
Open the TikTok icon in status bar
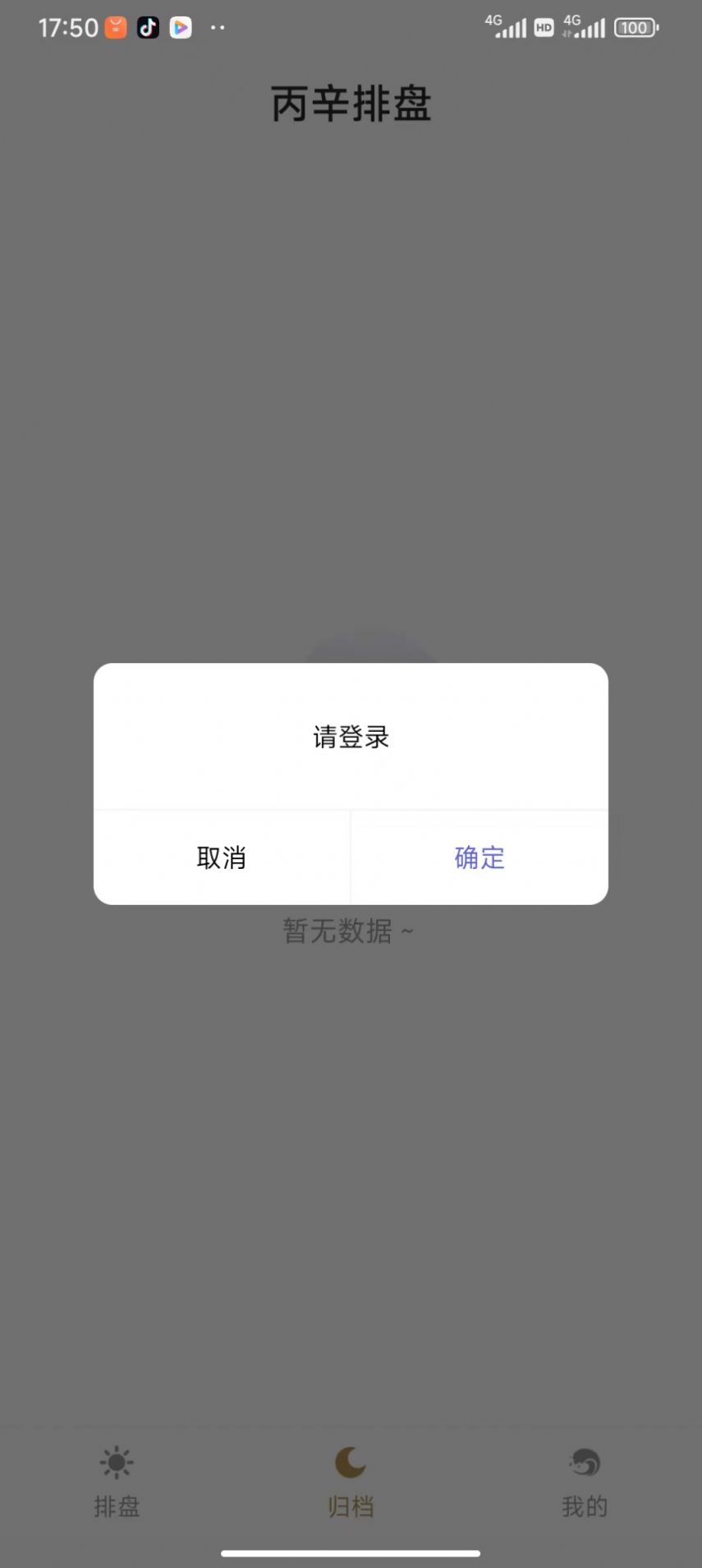[x=148, y=27]
